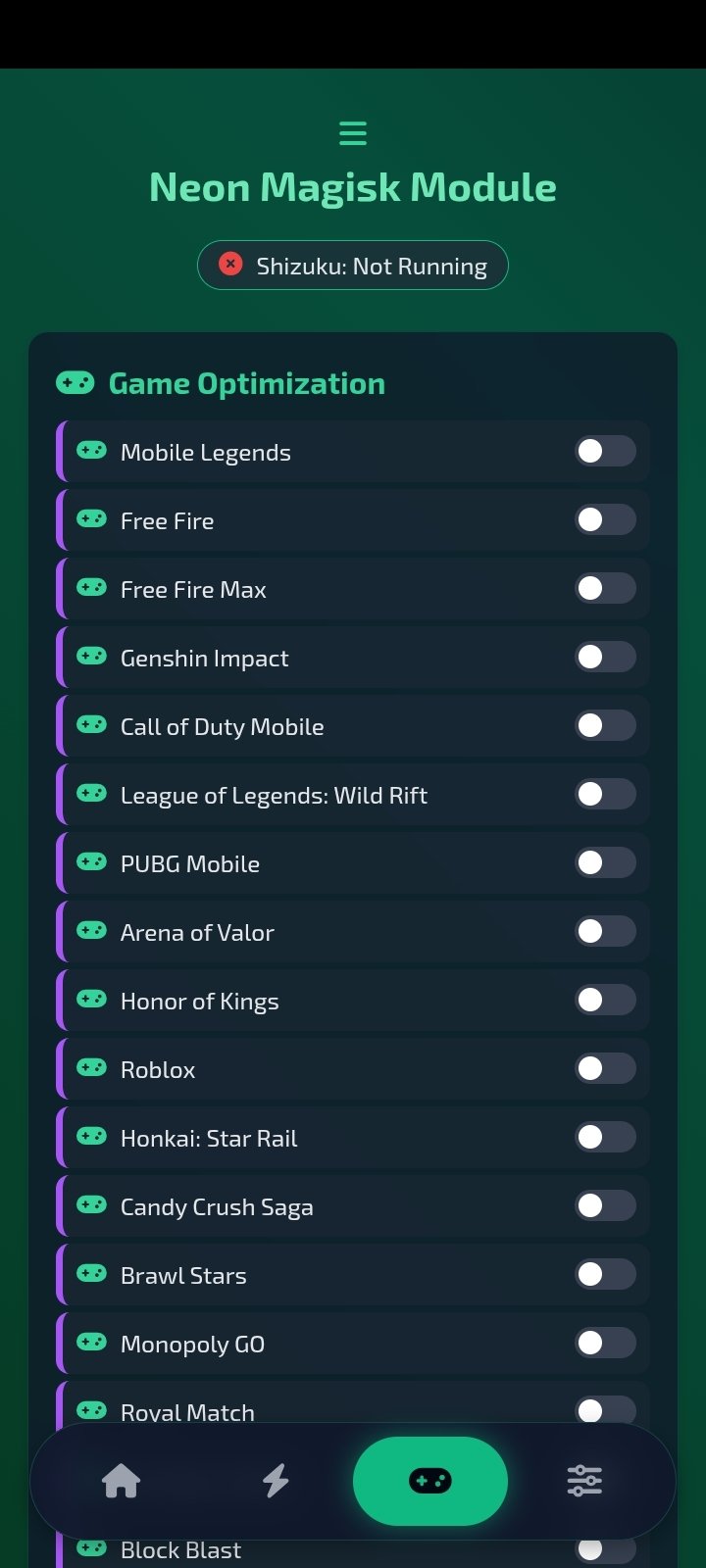
Task: Tap the lightning bolt performance icon
Action: (x=276, y=1481)
